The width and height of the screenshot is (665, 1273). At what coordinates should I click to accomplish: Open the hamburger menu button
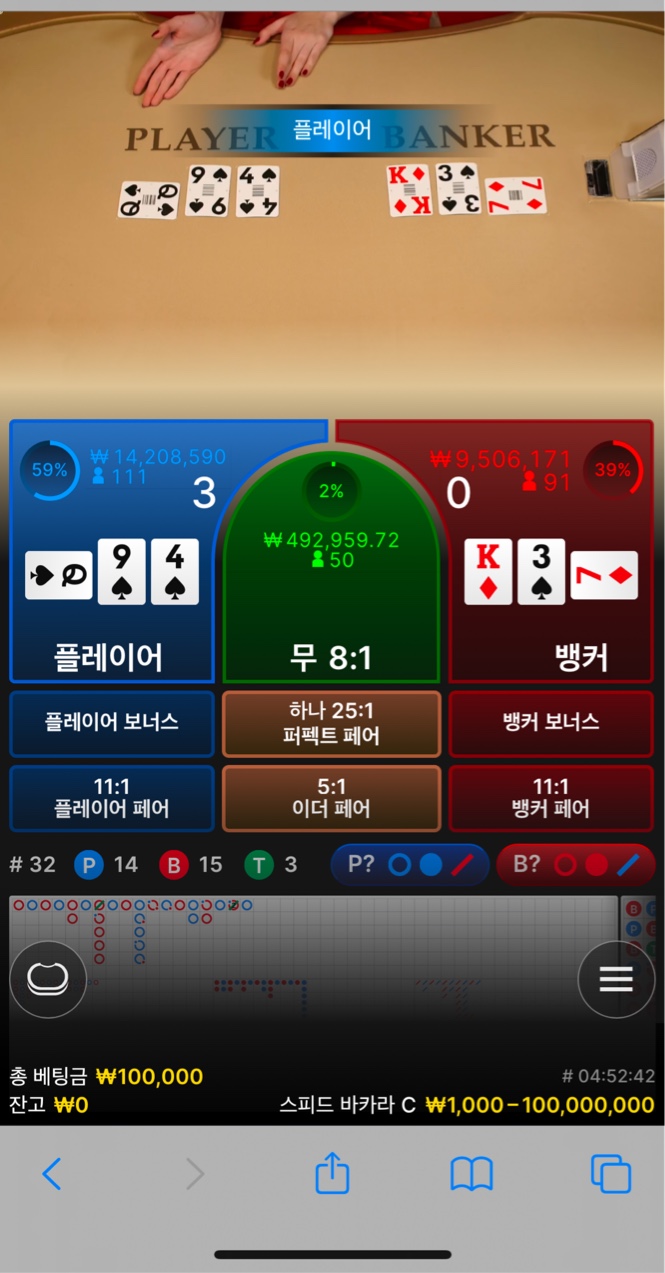pos(616,979)
